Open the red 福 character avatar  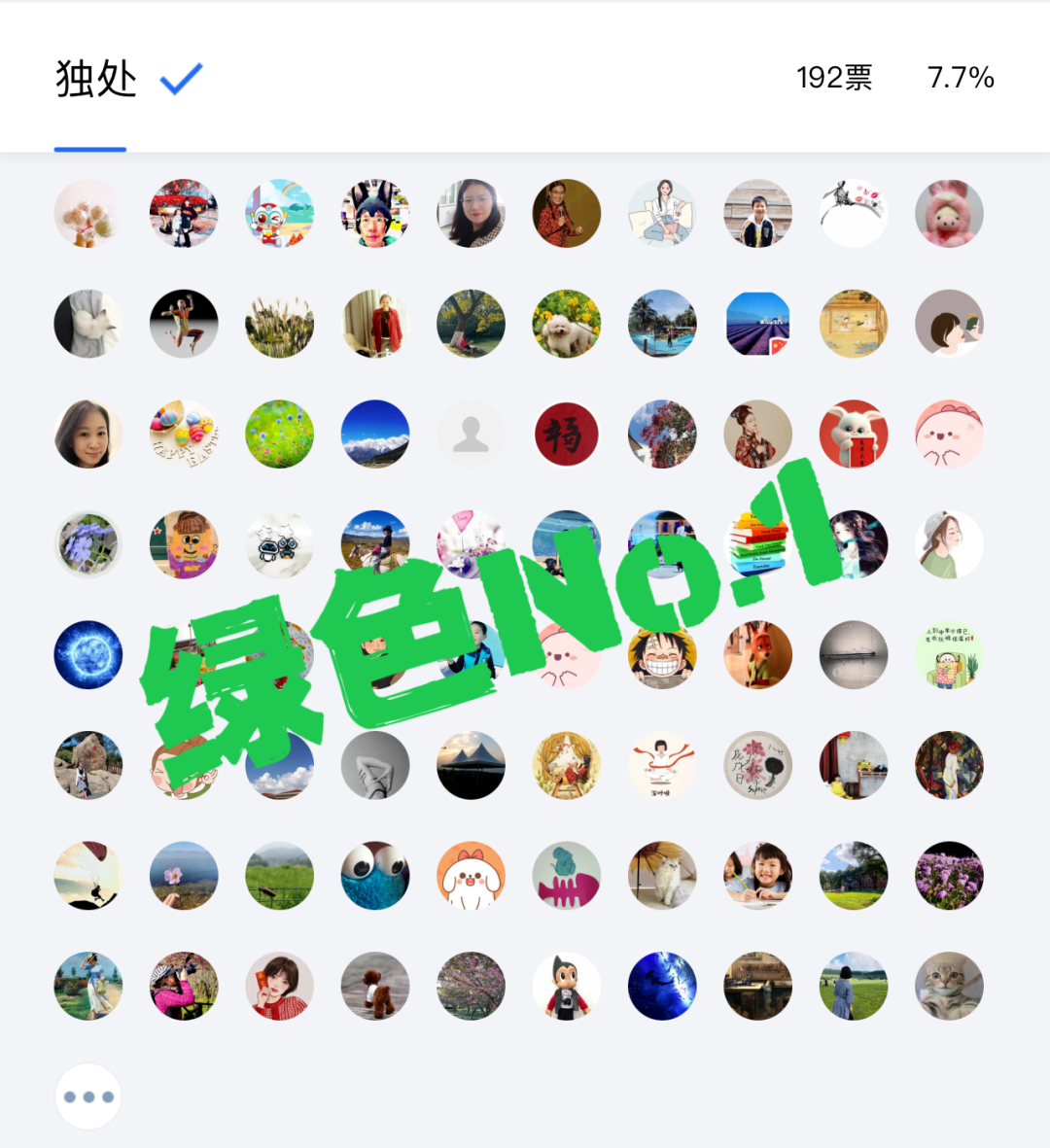click(x=567, y=434)
